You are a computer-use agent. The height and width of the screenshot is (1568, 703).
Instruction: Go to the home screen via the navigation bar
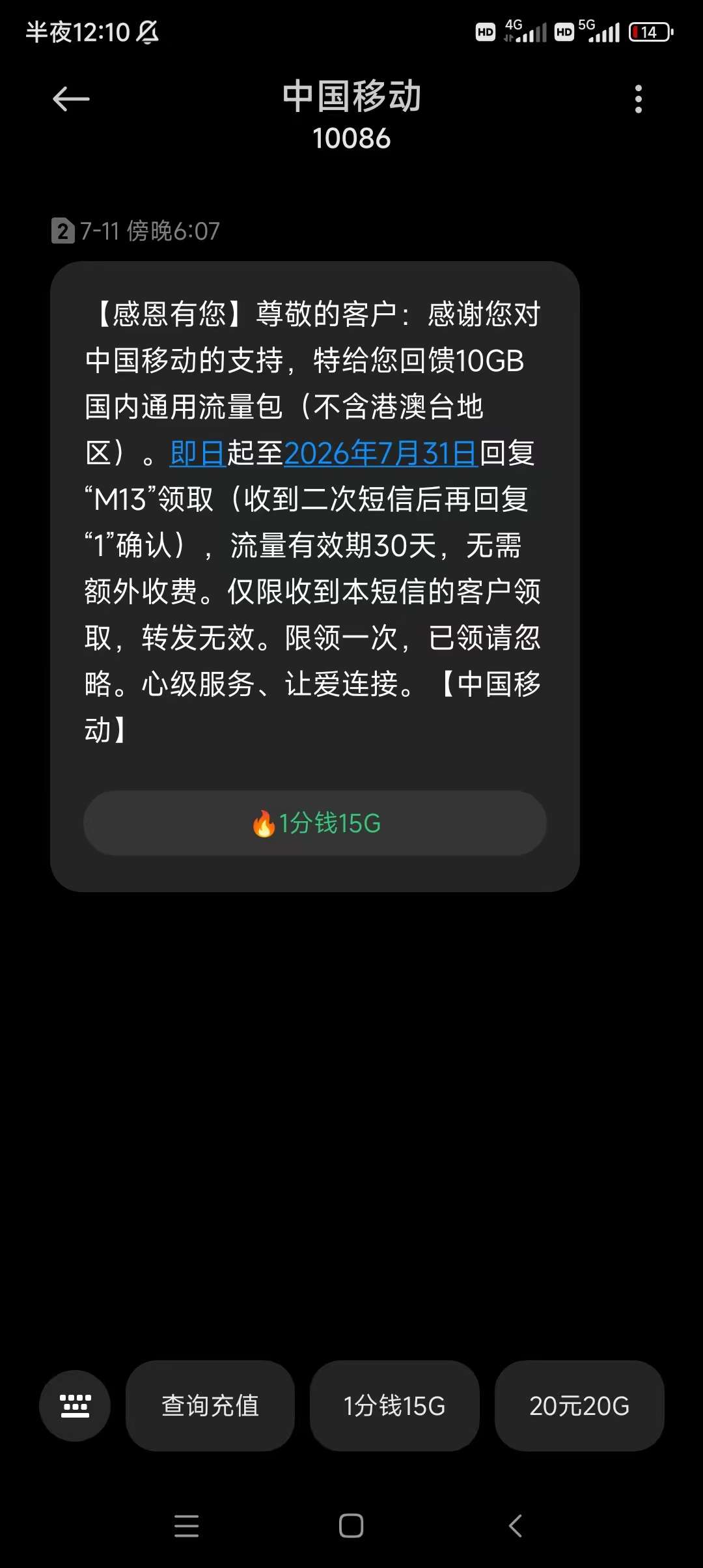351,1526
